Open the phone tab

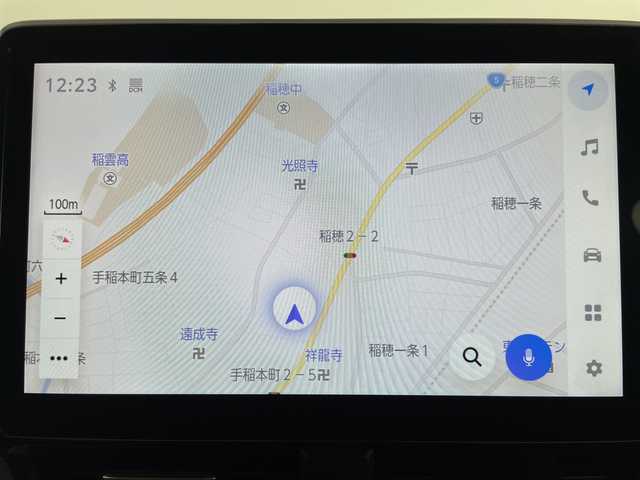coord(590,199)
